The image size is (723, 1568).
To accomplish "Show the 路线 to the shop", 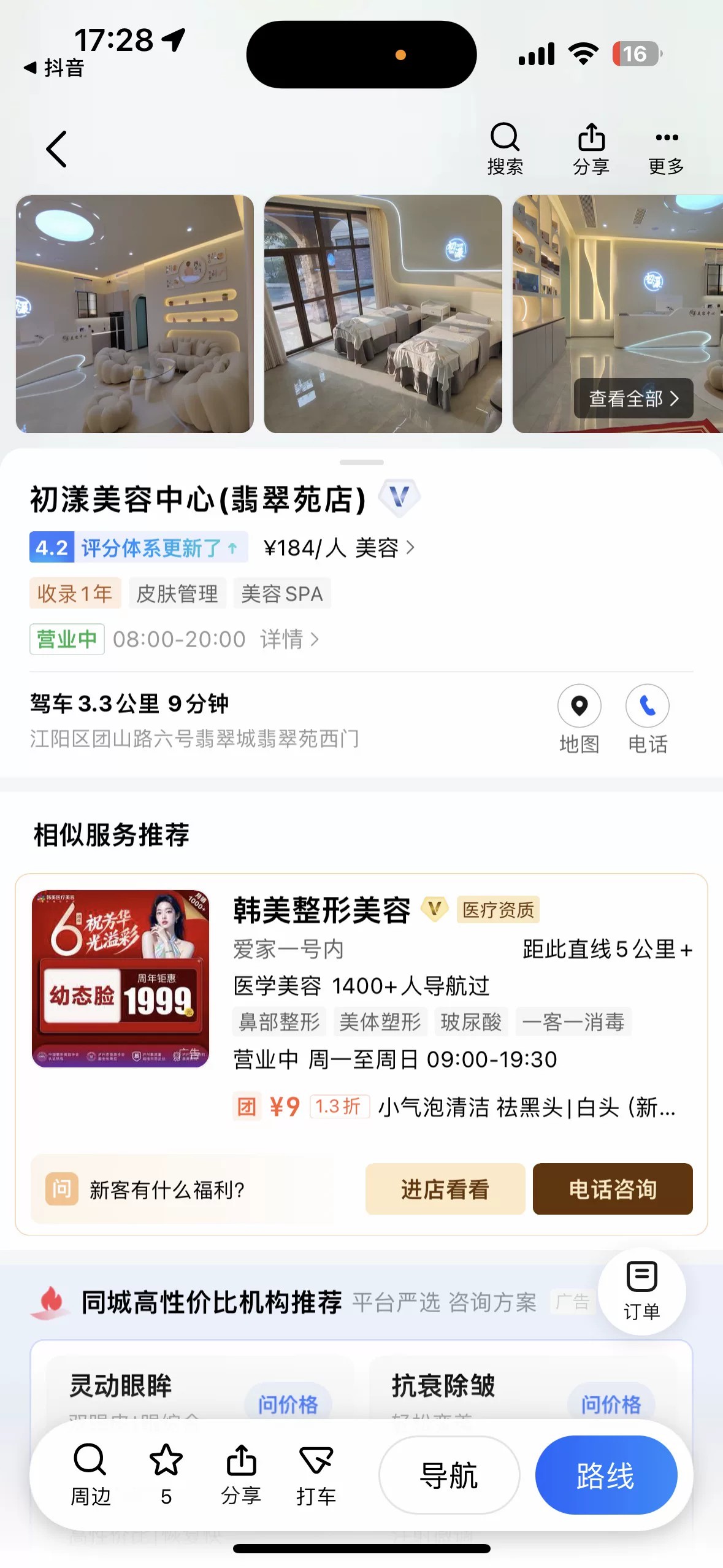I will [x=605, y=1475].
